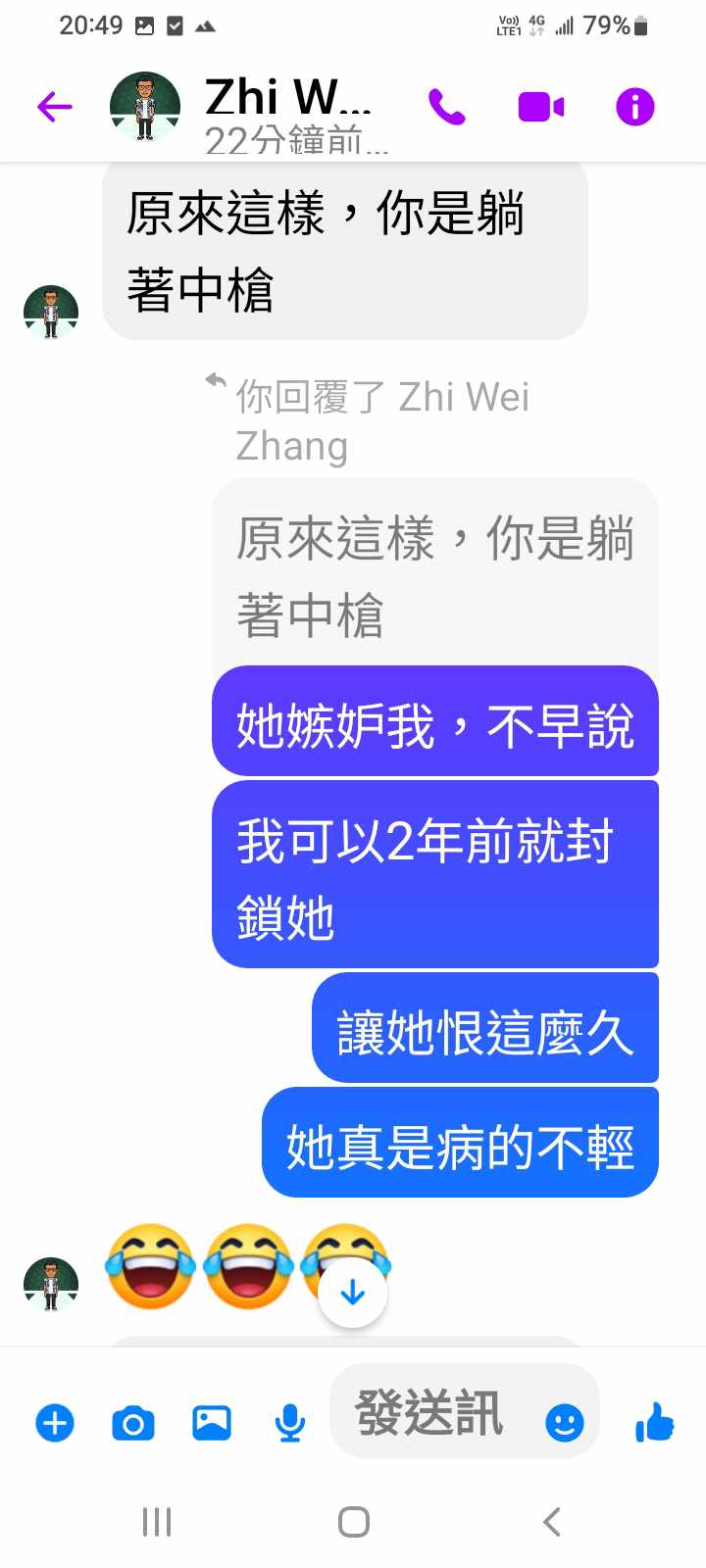Open recent apps from navigation bar
This screenshot has width=706, height=1568.
tap(157, 1521)
